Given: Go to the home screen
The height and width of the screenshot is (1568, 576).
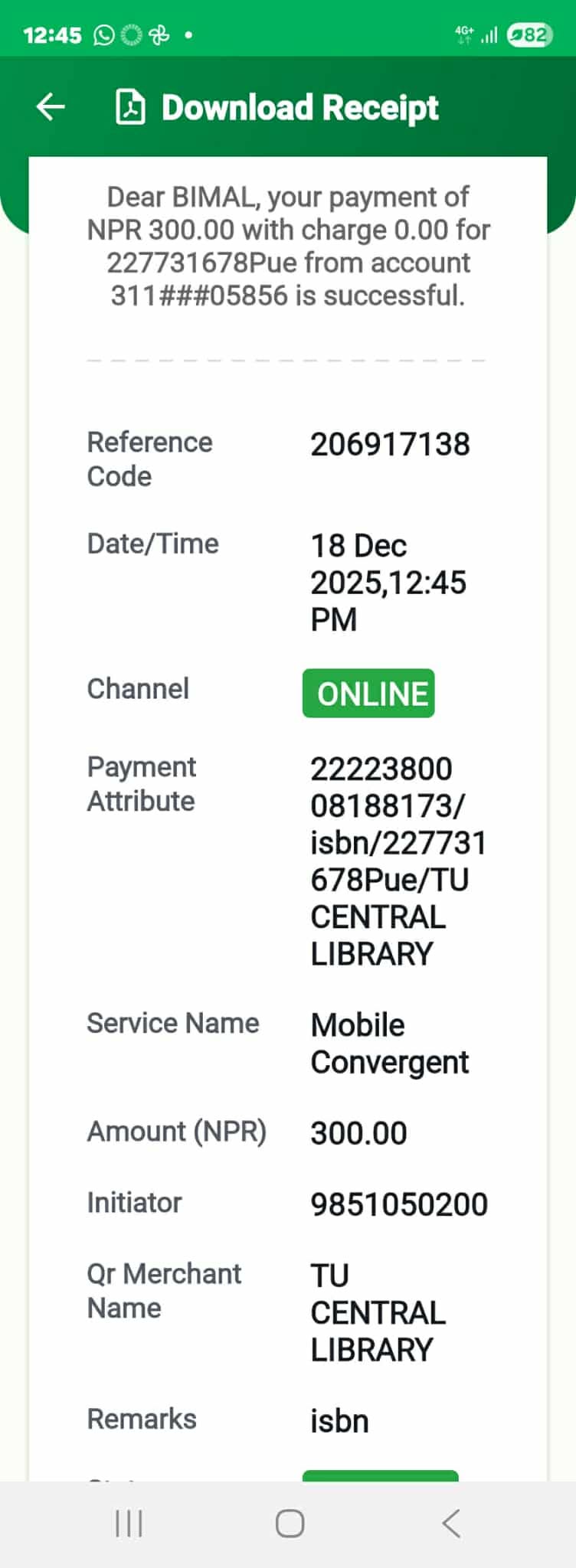Looking at the screenshot, I should [290, 1524].
